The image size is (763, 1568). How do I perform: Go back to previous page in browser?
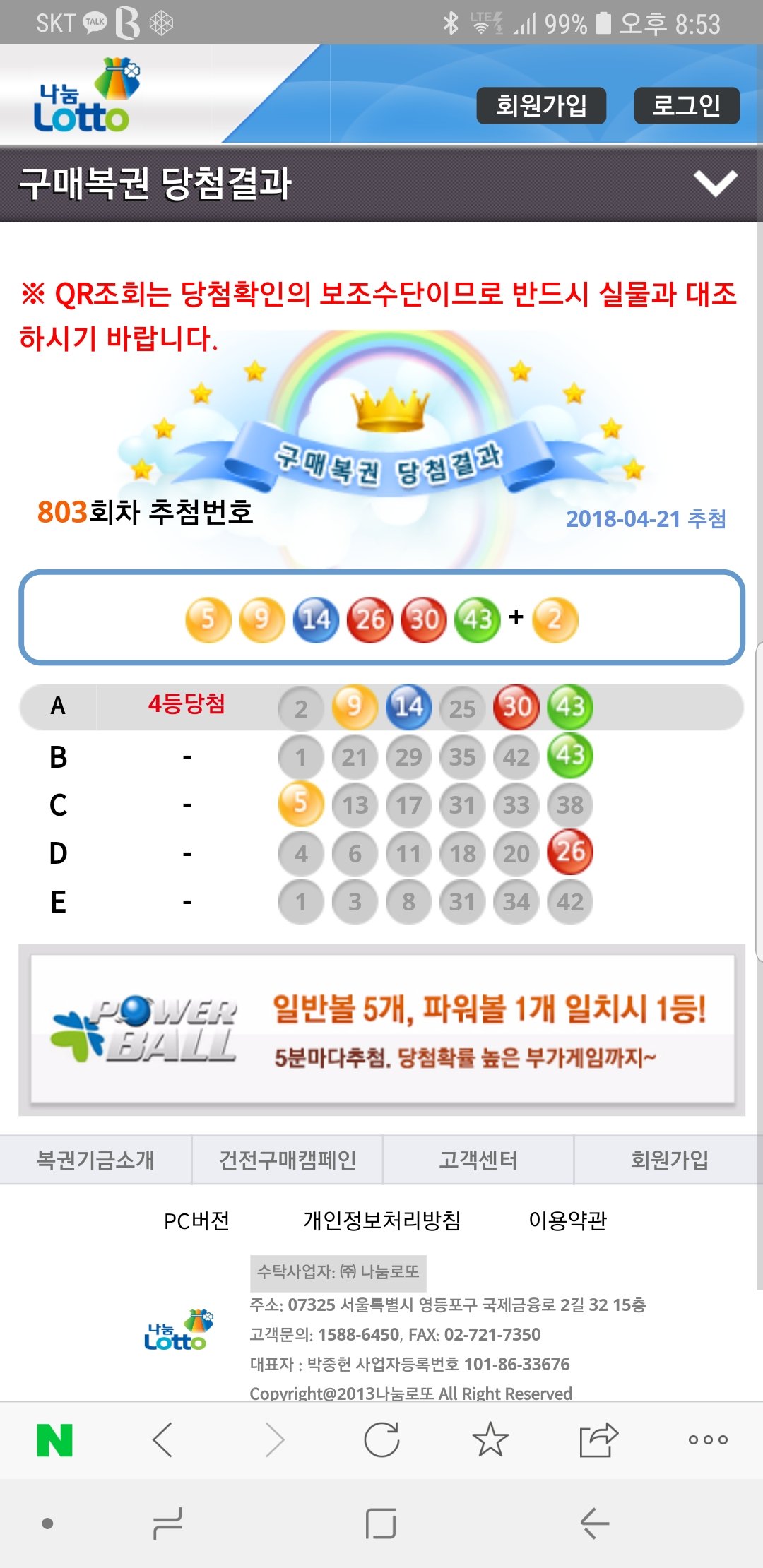[163, 1440]
